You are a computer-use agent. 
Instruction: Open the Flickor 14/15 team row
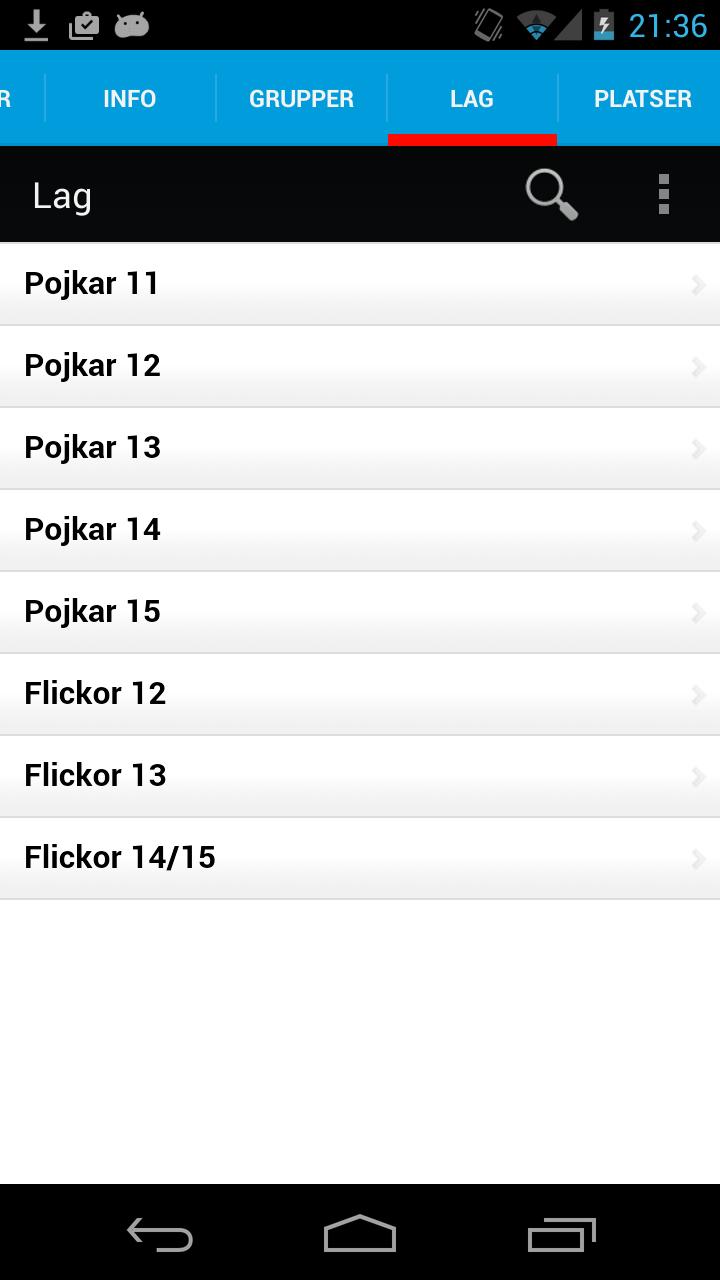tap(360, 858)
